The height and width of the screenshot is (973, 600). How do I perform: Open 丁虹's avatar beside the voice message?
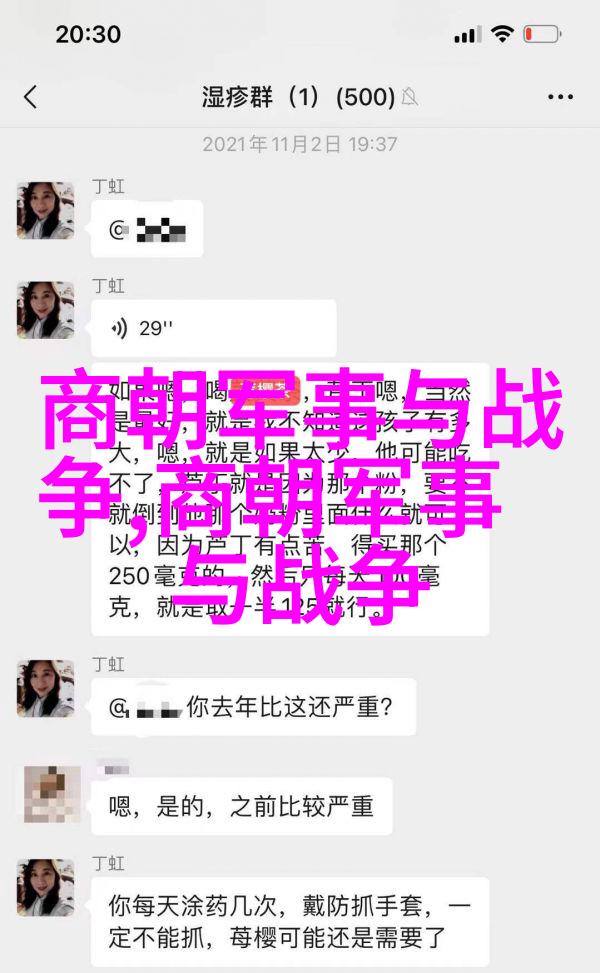(x=46, y=309)
